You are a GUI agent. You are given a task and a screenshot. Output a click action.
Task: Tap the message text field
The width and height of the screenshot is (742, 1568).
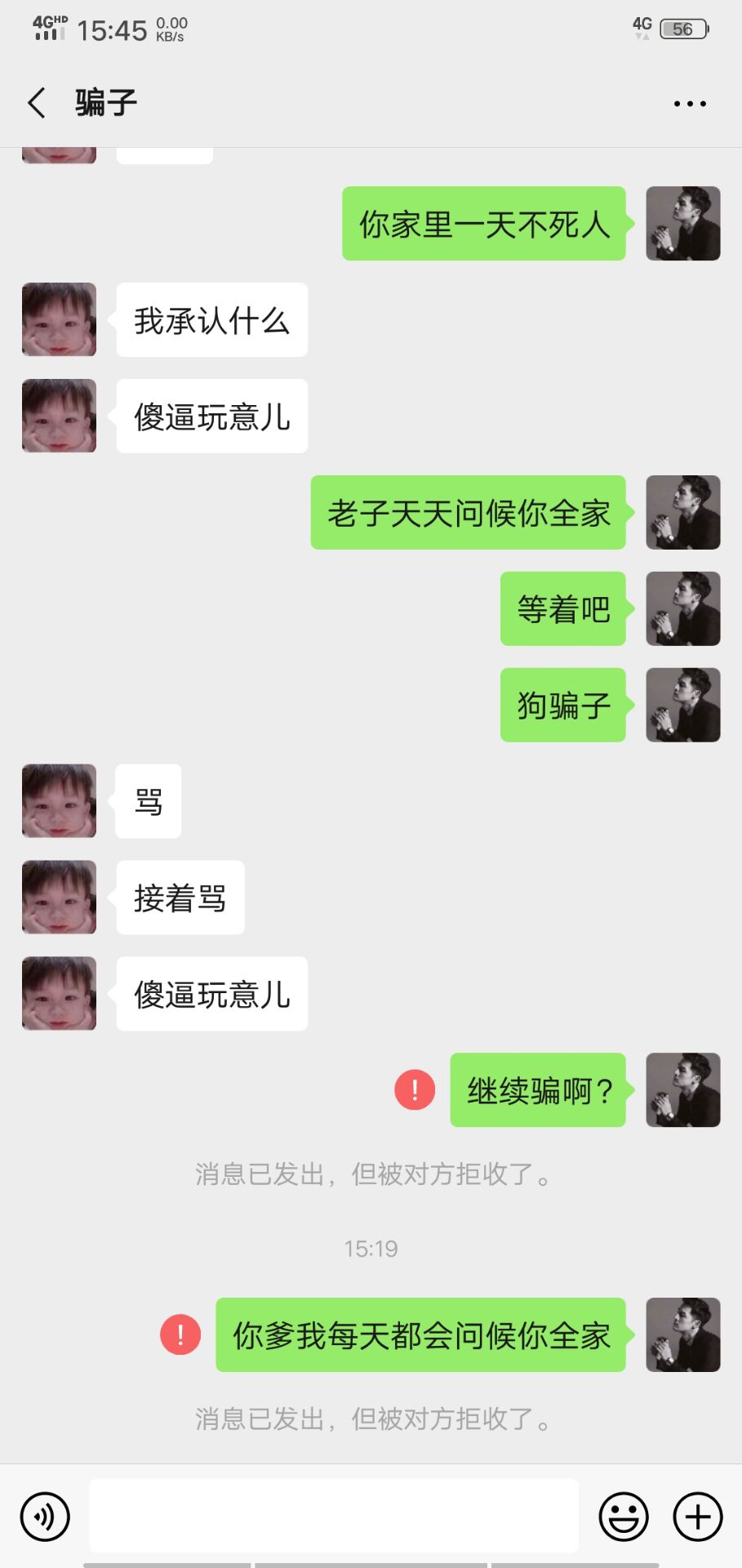point(334,1515)
